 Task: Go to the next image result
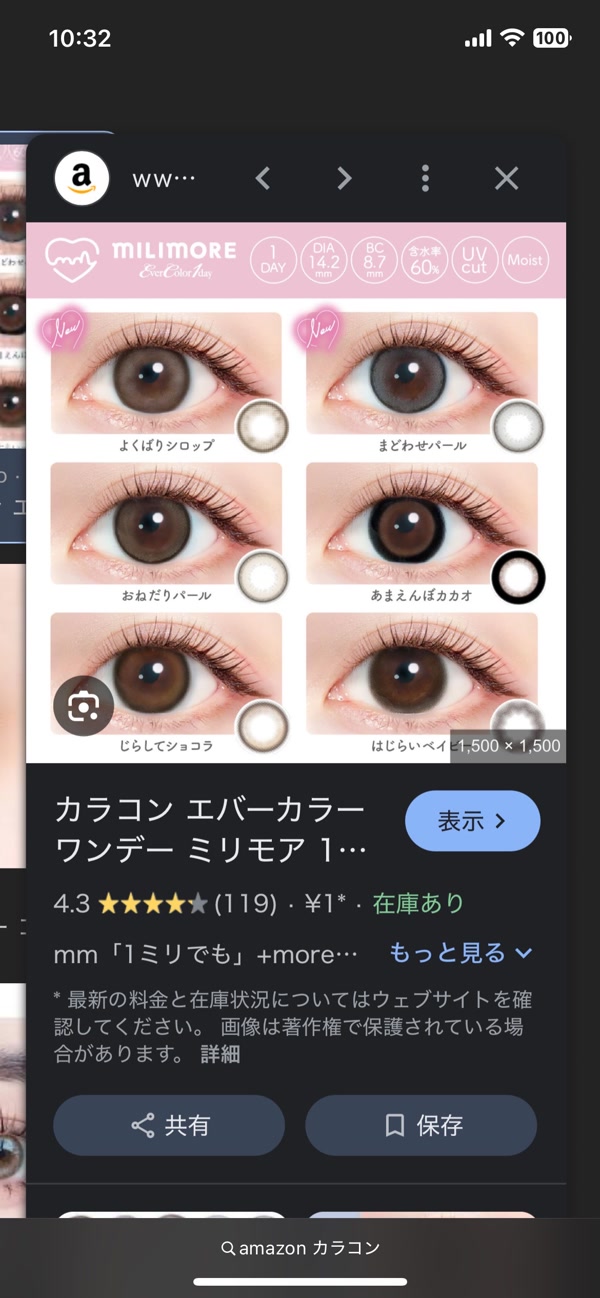(344, 179)
